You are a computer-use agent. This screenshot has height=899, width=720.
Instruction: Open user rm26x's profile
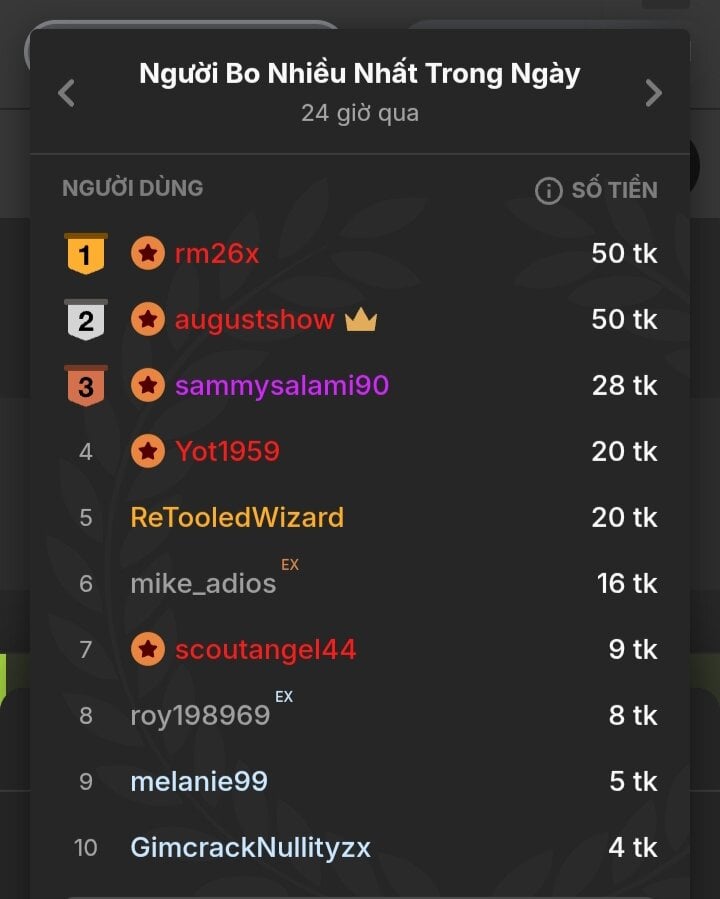pyautogui.click(x=216, y=254)
